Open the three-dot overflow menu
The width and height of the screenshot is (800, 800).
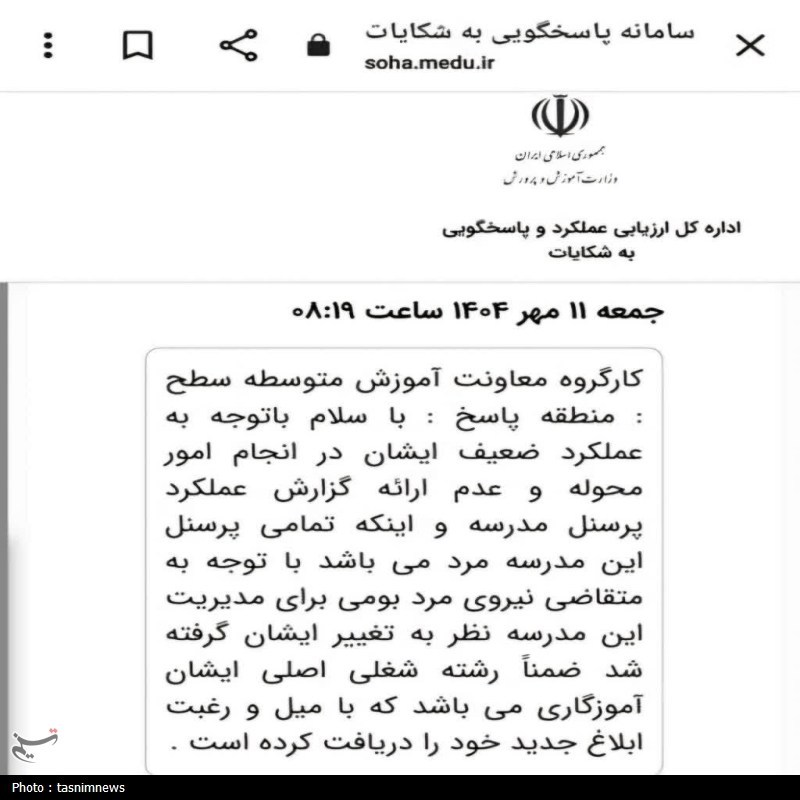point(49,45)
